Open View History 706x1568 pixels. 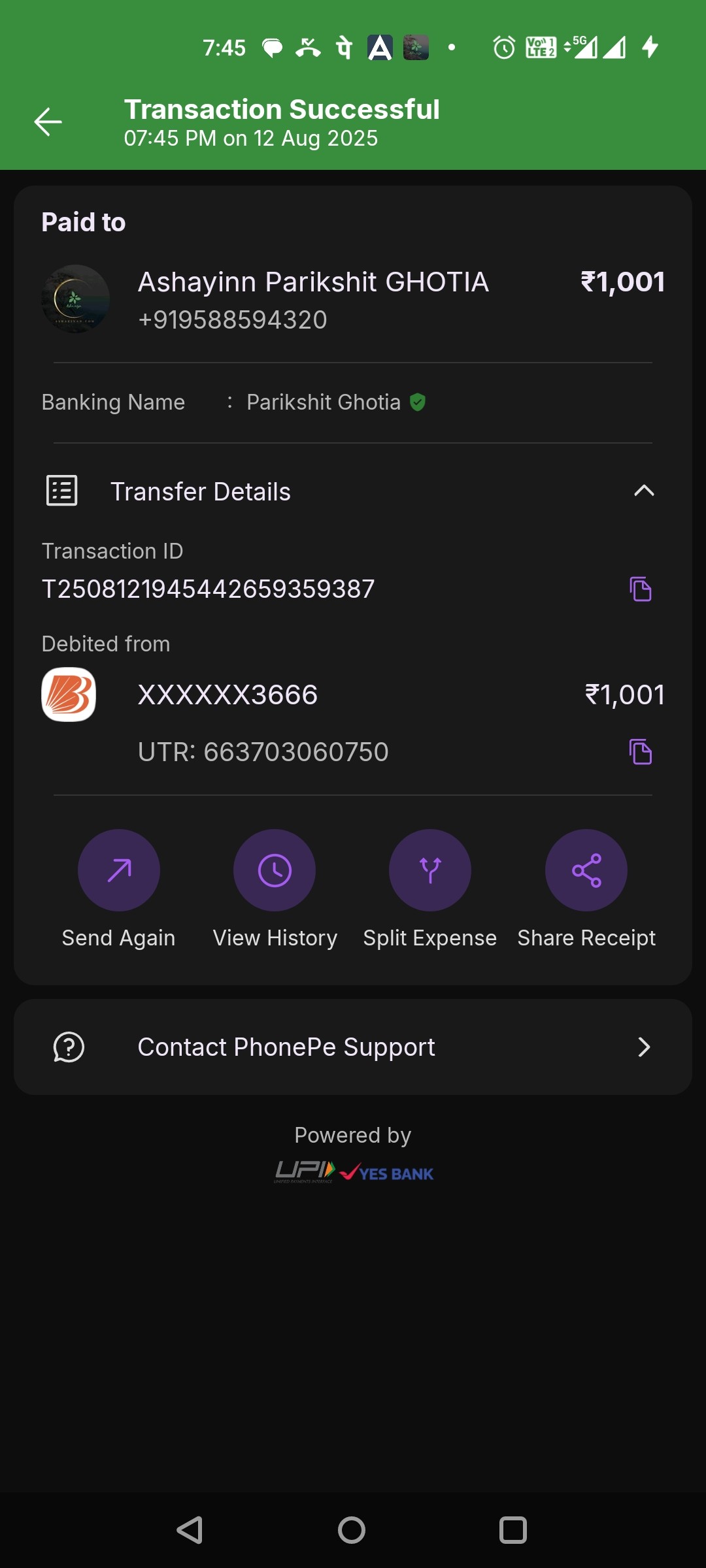pos(275,870)
